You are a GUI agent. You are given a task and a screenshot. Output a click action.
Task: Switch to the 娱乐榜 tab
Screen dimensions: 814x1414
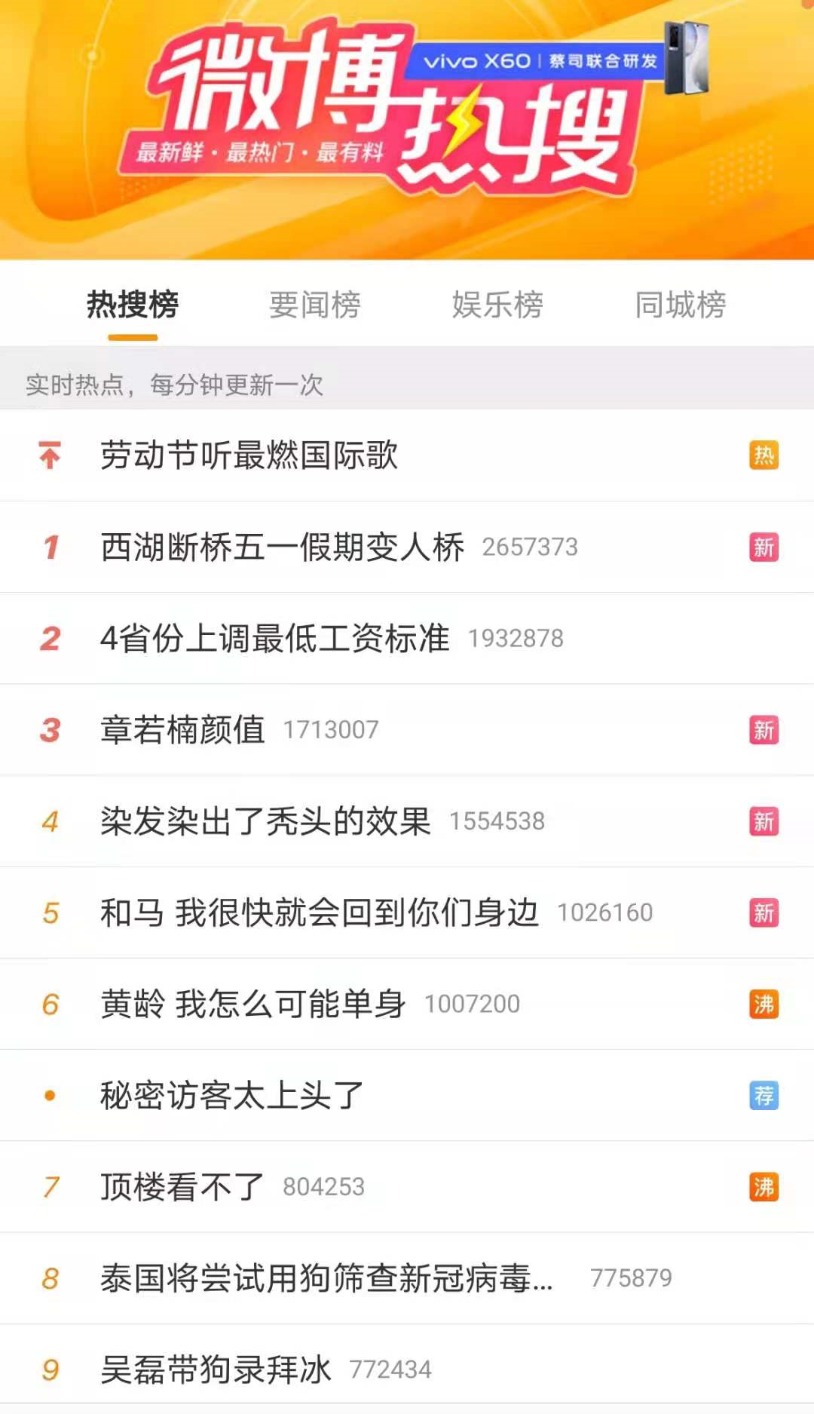(x=497, y=304)
